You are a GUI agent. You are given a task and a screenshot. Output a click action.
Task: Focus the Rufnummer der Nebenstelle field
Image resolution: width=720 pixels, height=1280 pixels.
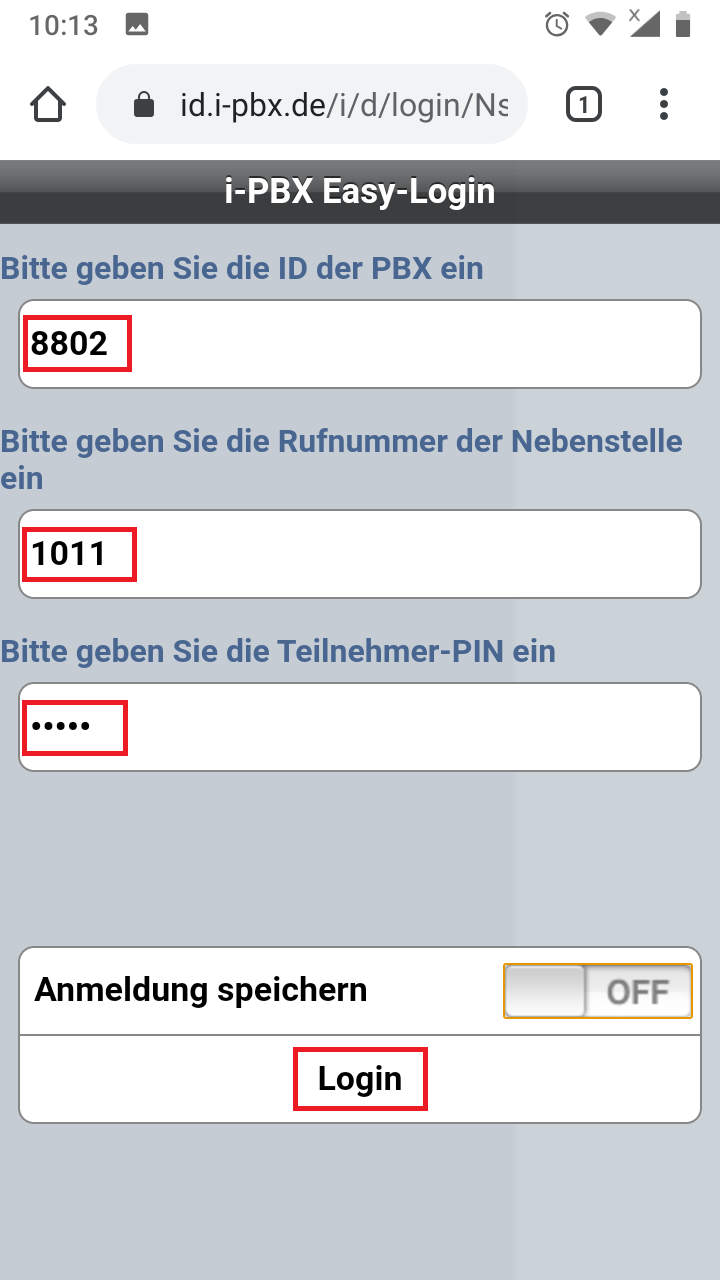click(x=360, y=554)
